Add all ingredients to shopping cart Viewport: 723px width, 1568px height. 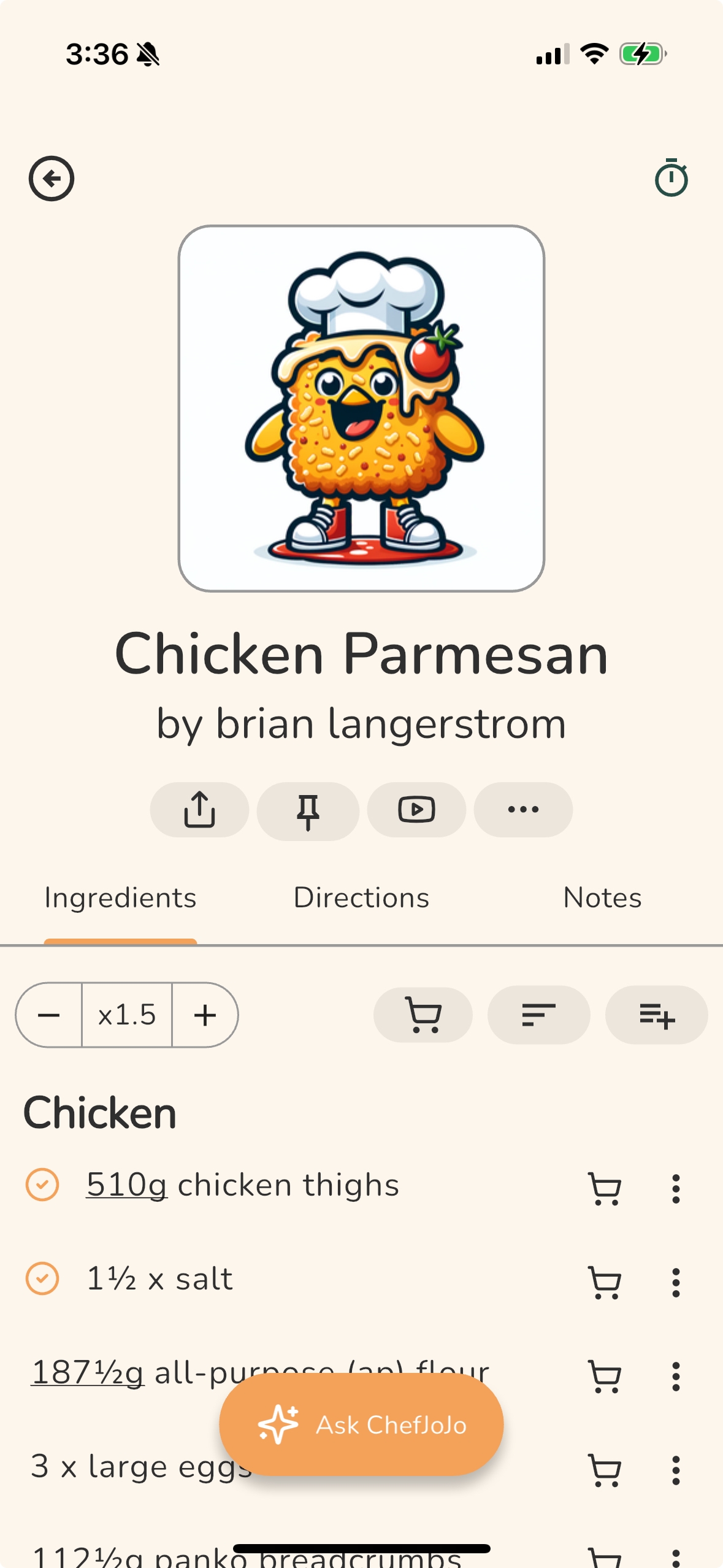[x=423, y=1015]
